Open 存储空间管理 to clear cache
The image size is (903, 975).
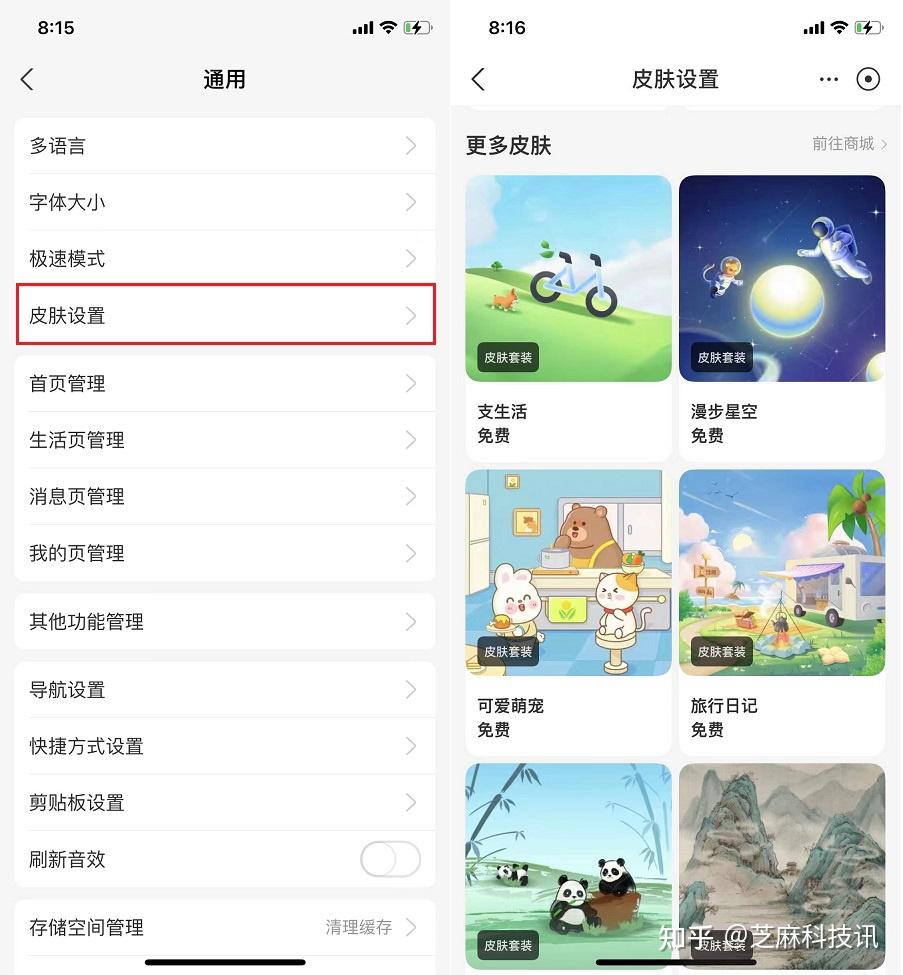[224, 927]
